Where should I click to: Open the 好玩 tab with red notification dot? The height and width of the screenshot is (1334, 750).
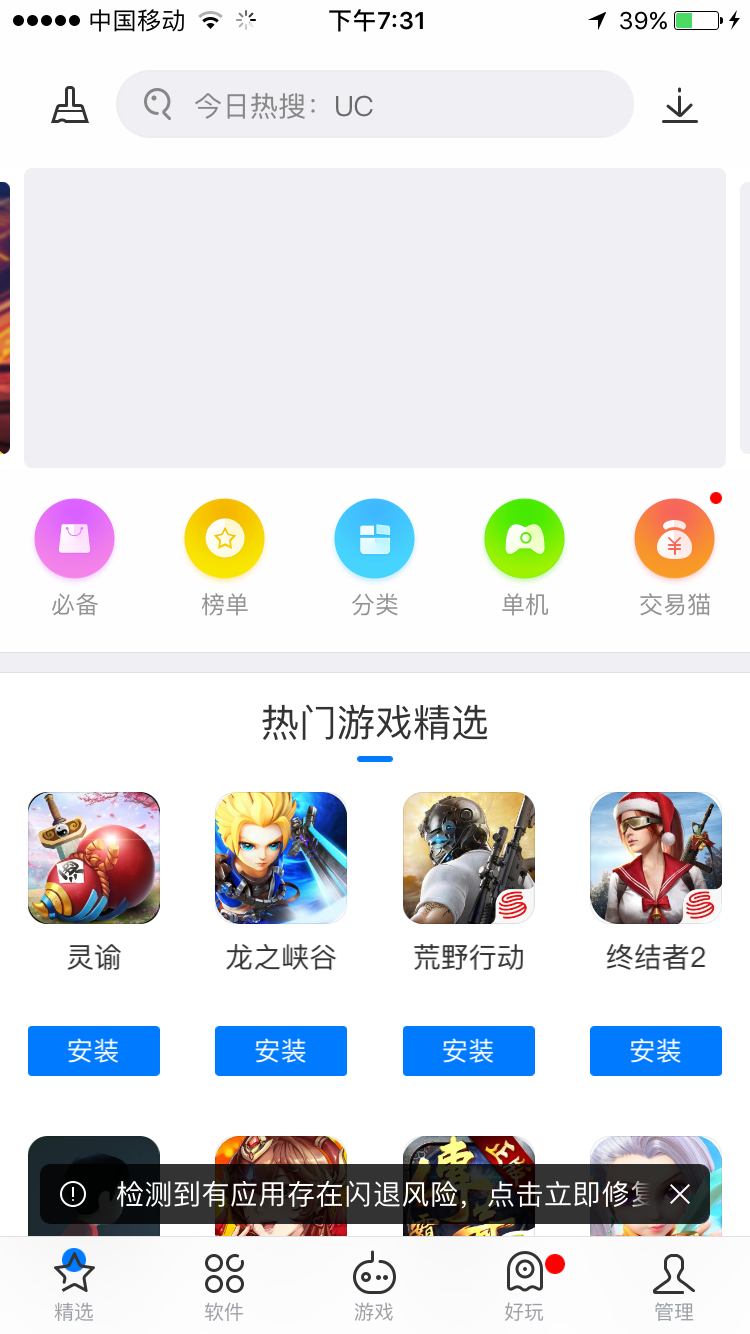(524, 1285)
